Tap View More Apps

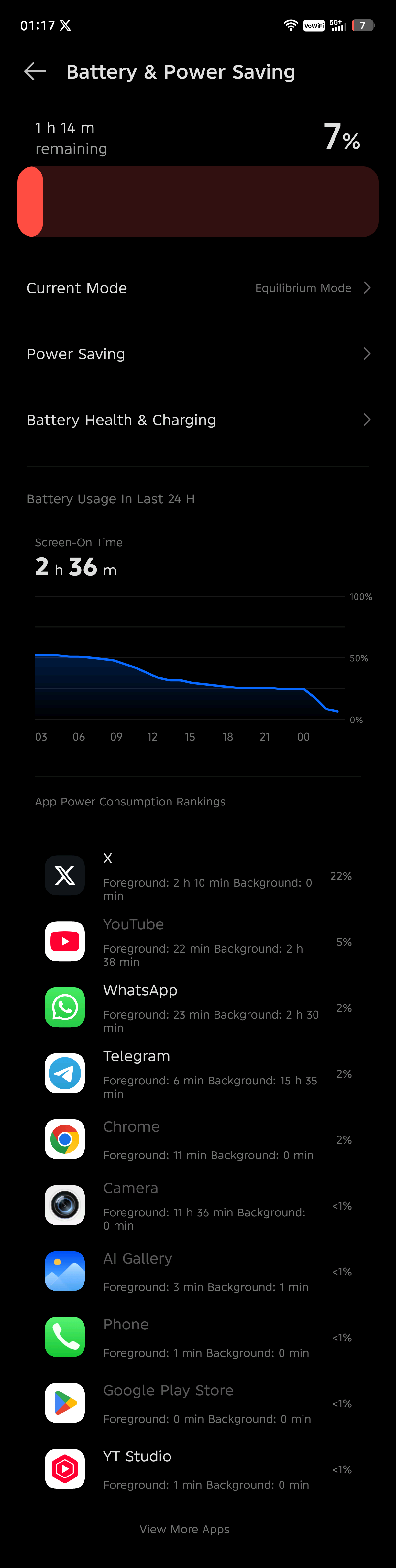(185, 1529)
